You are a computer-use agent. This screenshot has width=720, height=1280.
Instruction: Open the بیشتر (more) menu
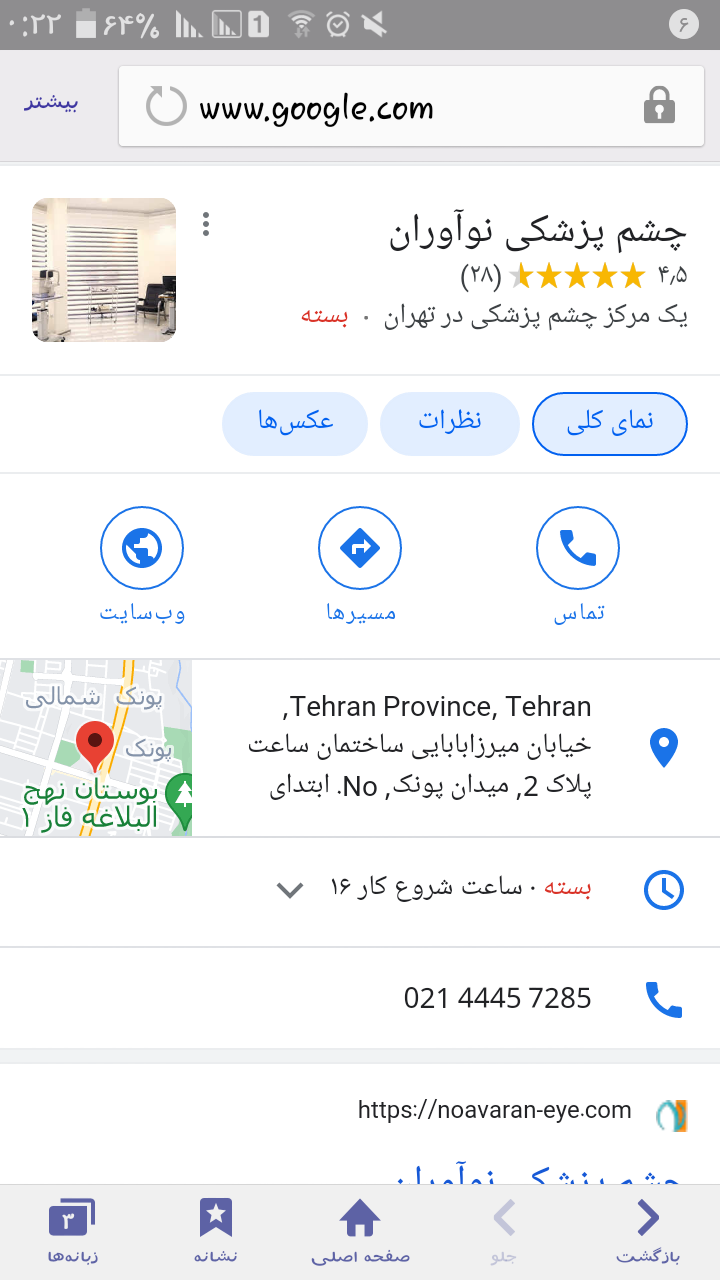(51, 104)
